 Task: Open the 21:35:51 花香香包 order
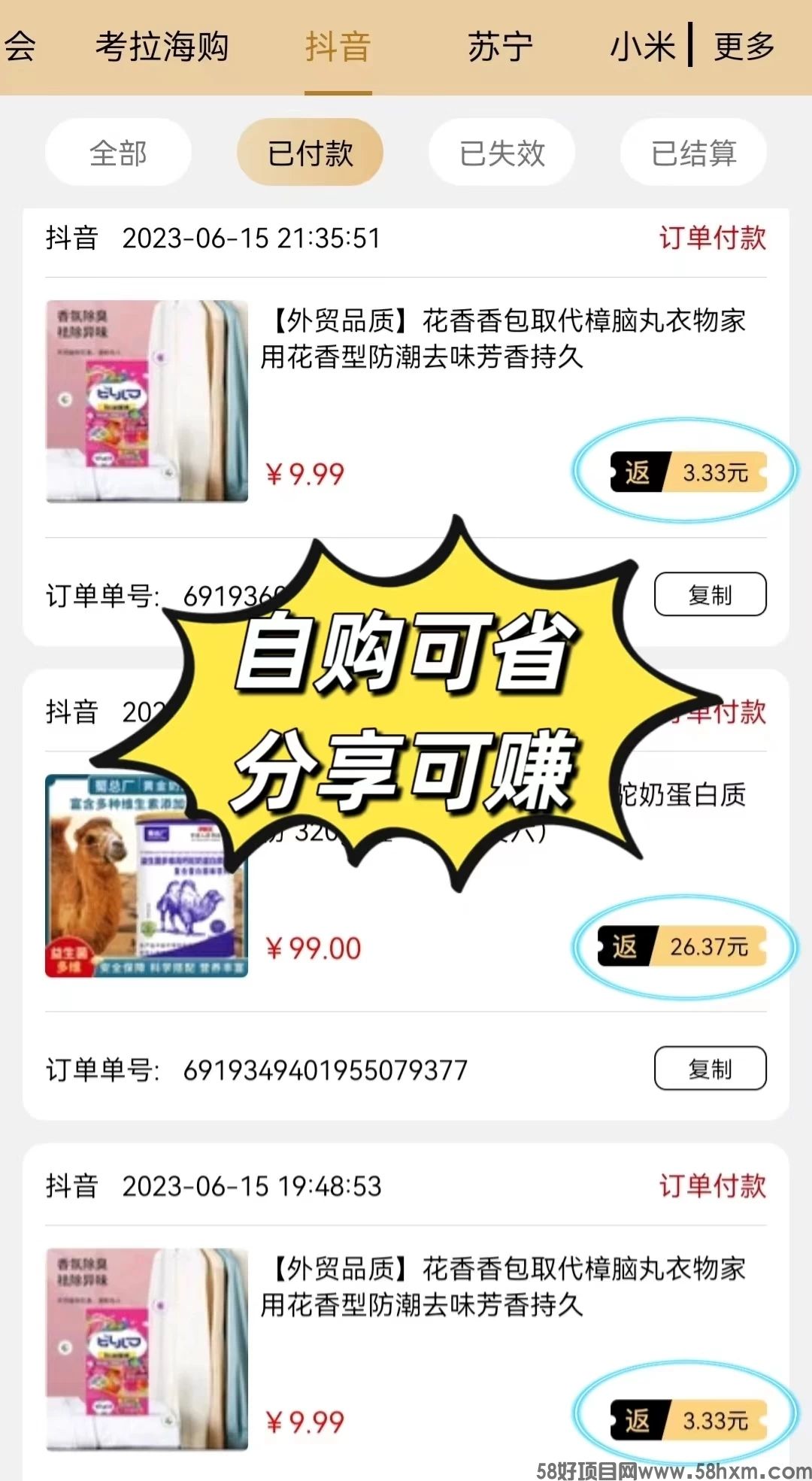502,338
